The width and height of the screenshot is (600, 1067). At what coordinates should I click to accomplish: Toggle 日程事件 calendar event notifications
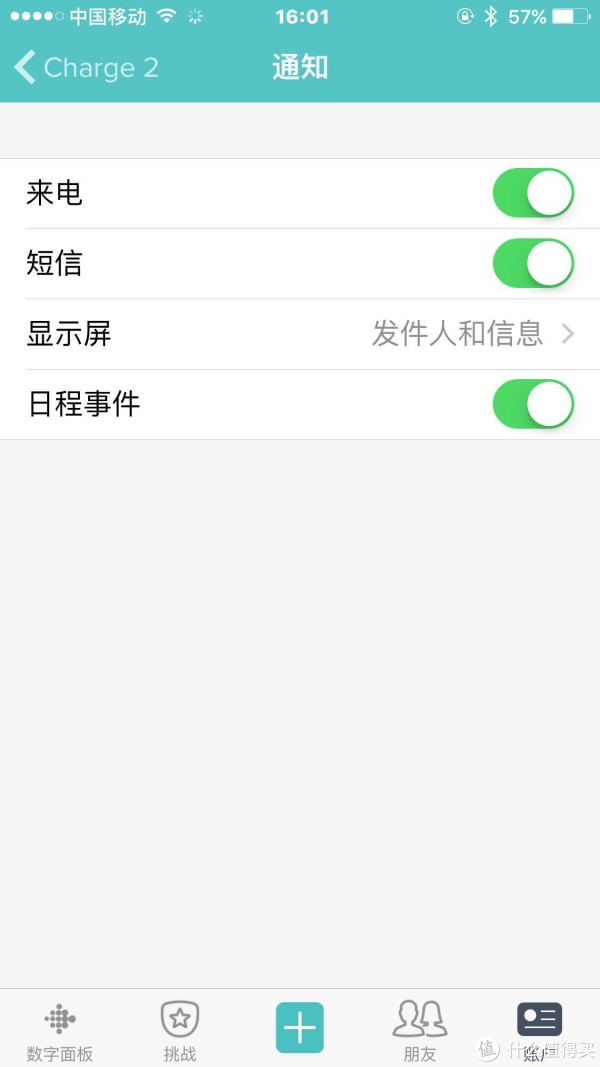pyautogui.click(x=533, y=404)
